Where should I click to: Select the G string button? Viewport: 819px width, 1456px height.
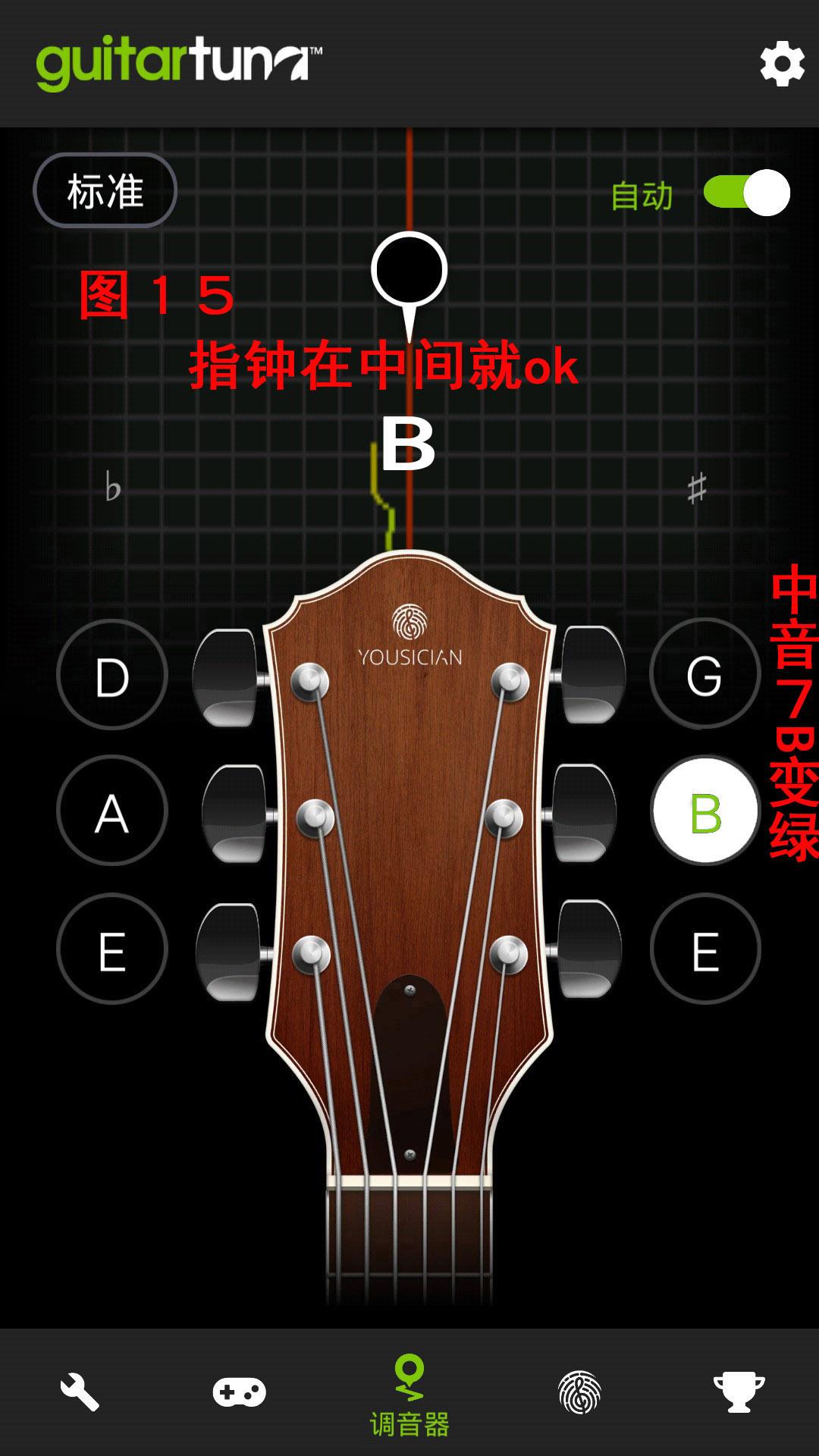[705, 675]
